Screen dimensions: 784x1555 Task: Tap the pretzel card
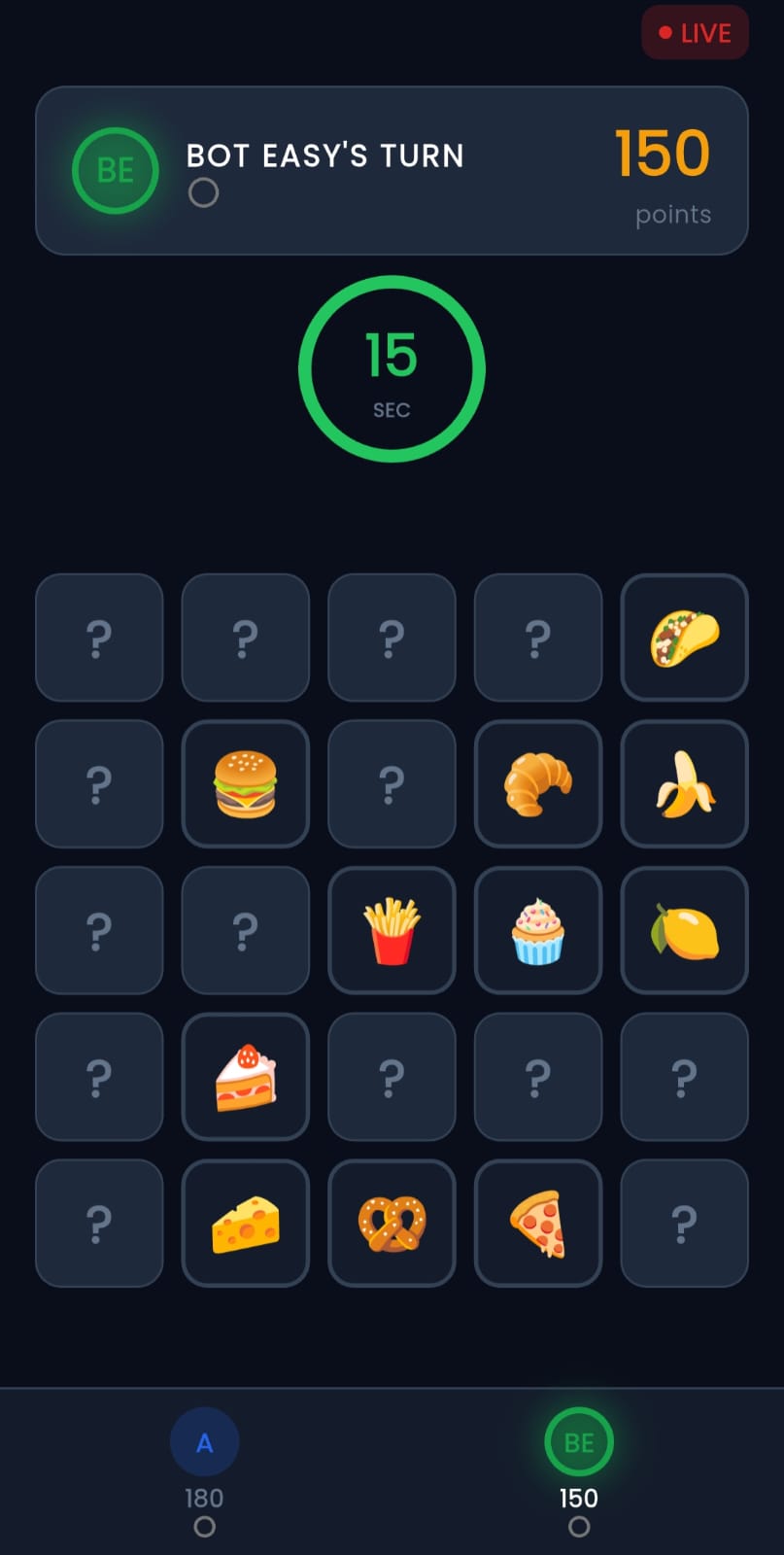(392, 1223)
